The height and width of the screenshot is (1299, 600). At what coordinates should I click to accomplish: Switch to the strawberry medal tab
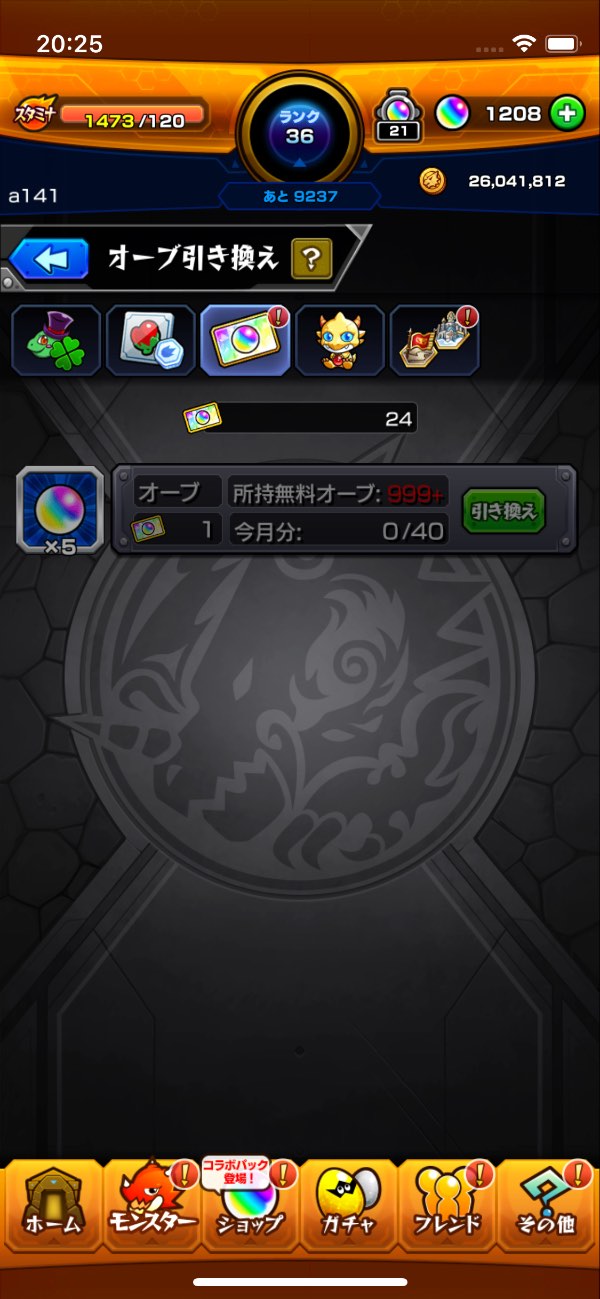[151, 340]
